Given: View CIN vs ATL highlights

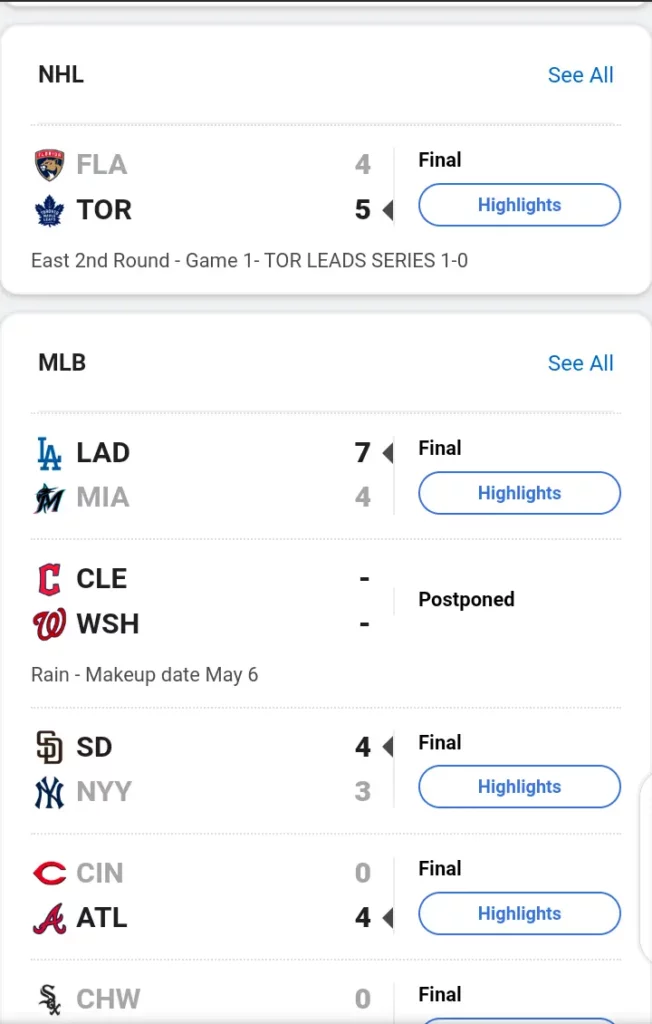Looking at the screenshot, I should 519,913.
